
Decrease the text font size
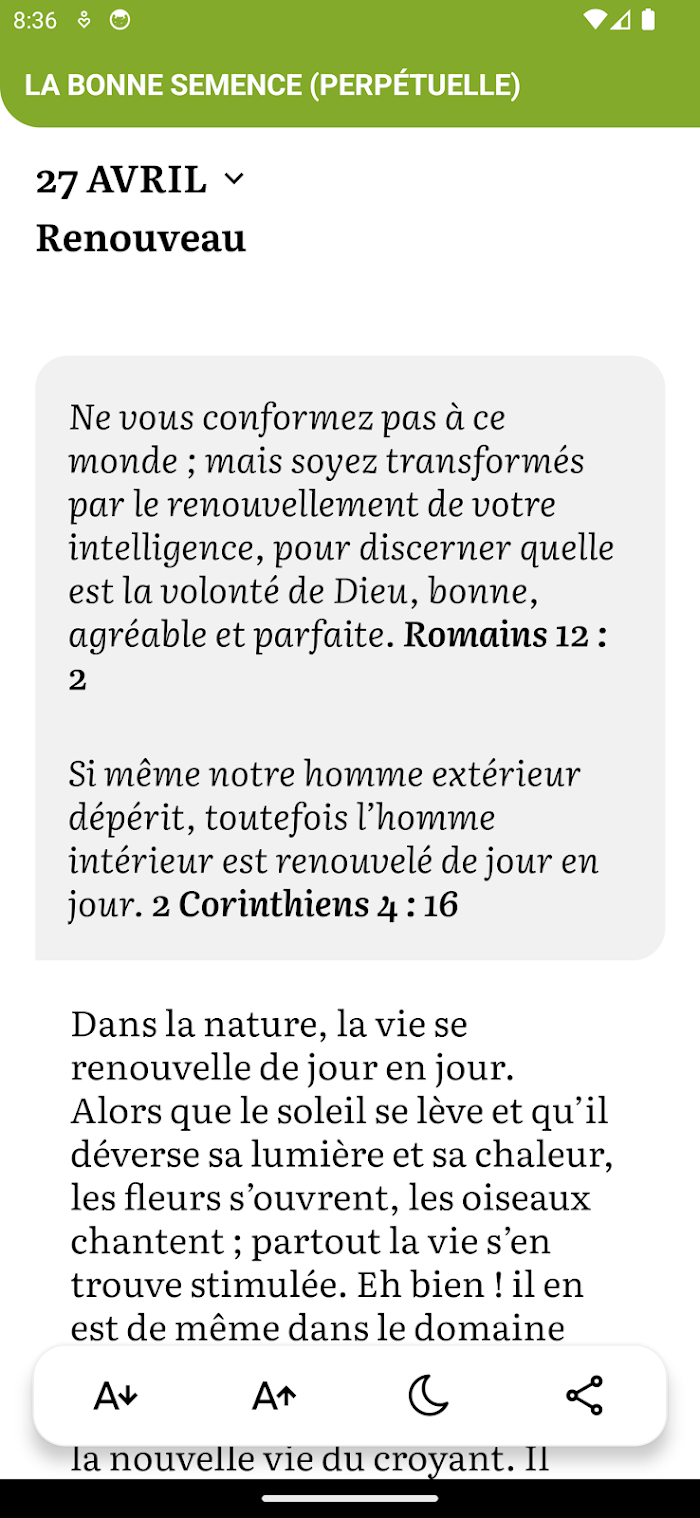point(115,1395)
